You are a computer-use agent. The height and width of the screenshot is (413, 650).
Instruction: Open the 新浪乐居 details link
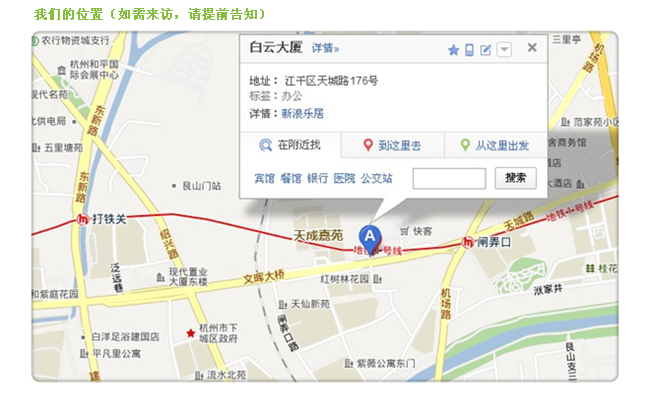[302, 114]
